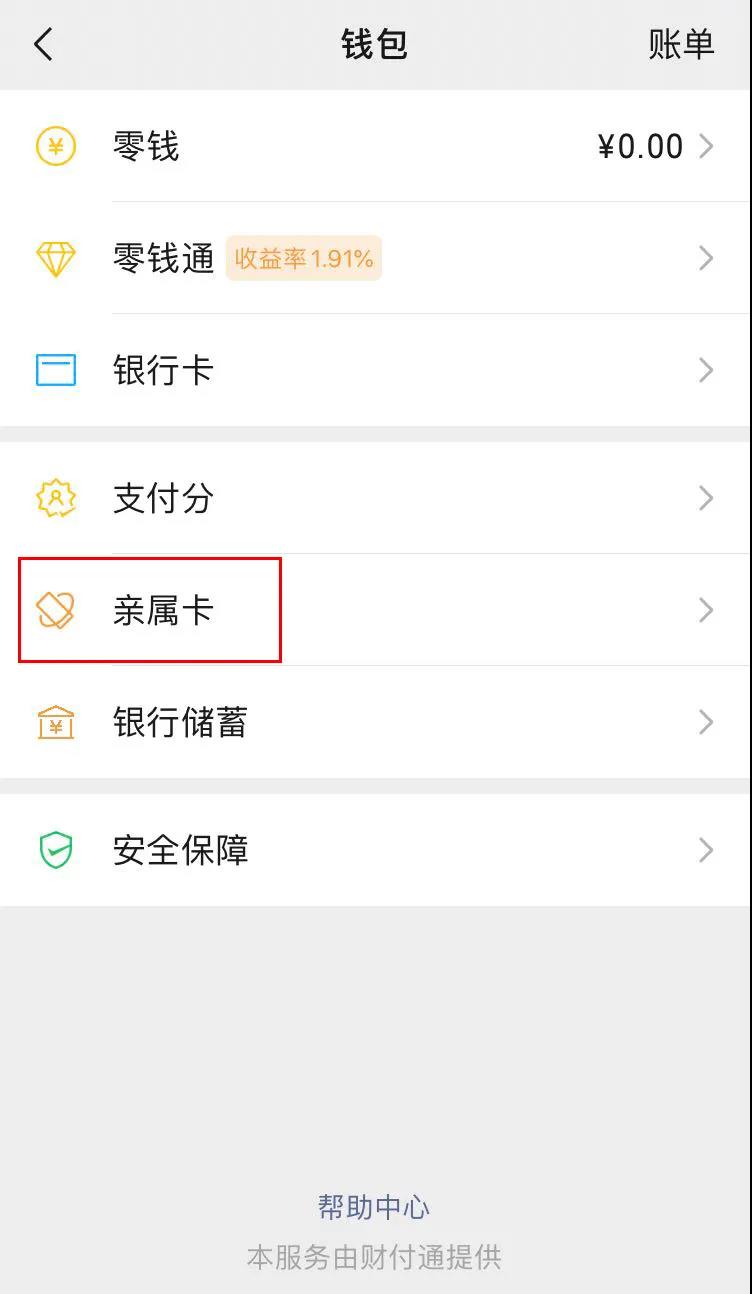The image size is (752, 1294).
Task: Open 亲属卡 (family card)
Action: (375, 610)
